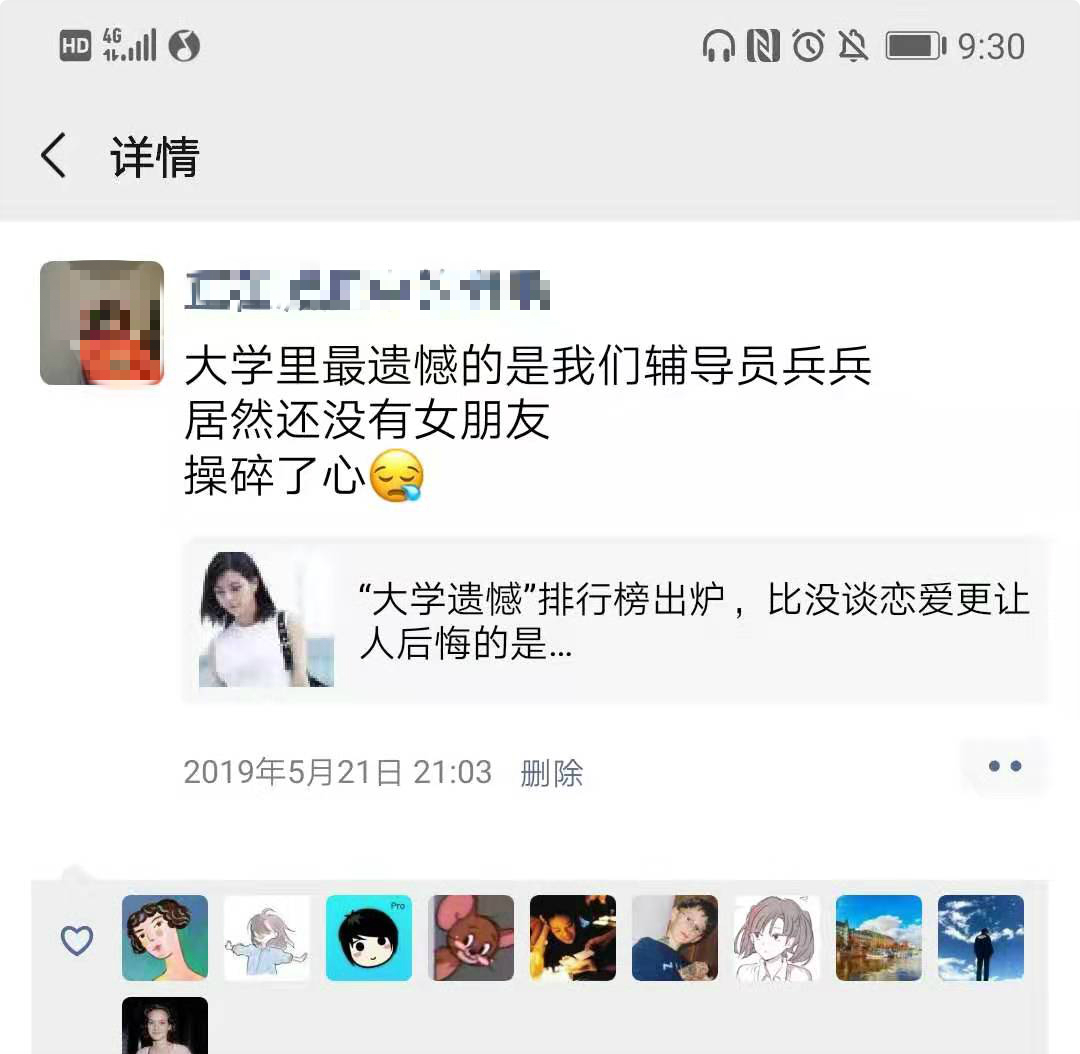
Task: Open the poster's blurred profile avatar
Action: click(x=101, y=322)
